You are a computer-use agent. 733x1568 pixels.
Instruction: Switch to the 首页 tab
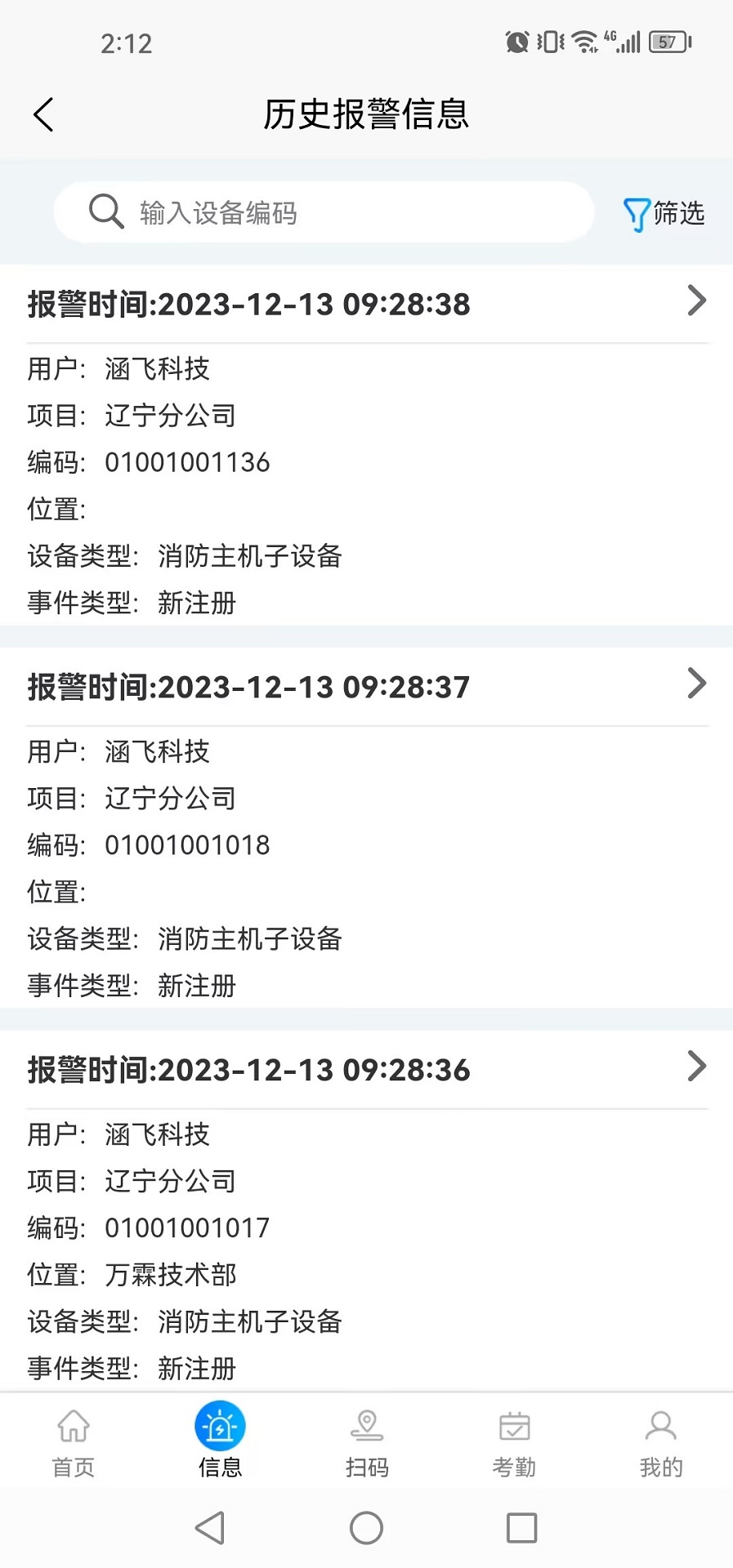[x=73, y=1441]
